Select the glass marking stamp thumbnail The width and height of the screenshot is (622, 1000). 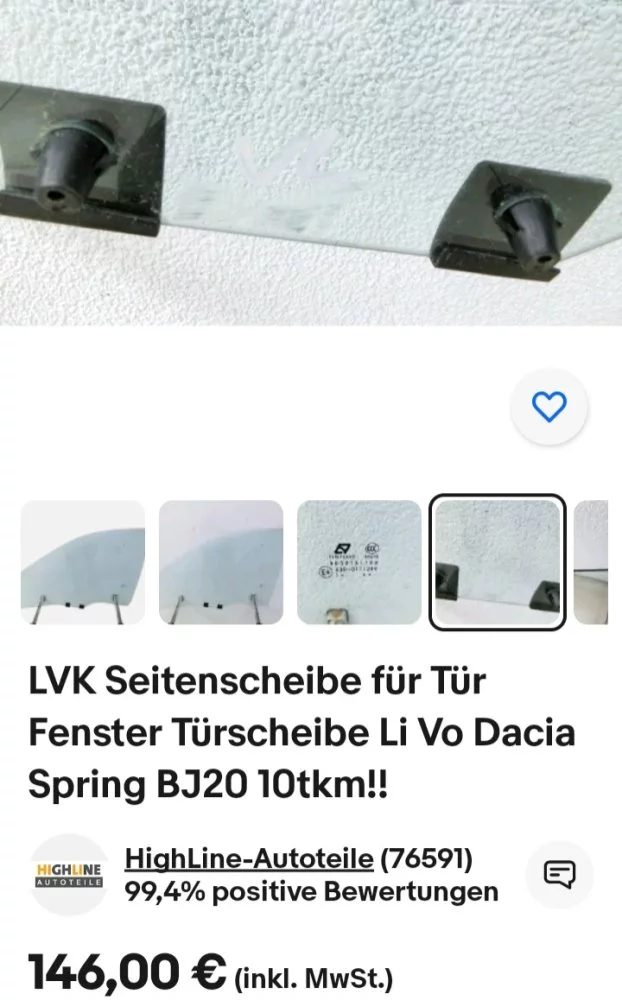(359, 562)
